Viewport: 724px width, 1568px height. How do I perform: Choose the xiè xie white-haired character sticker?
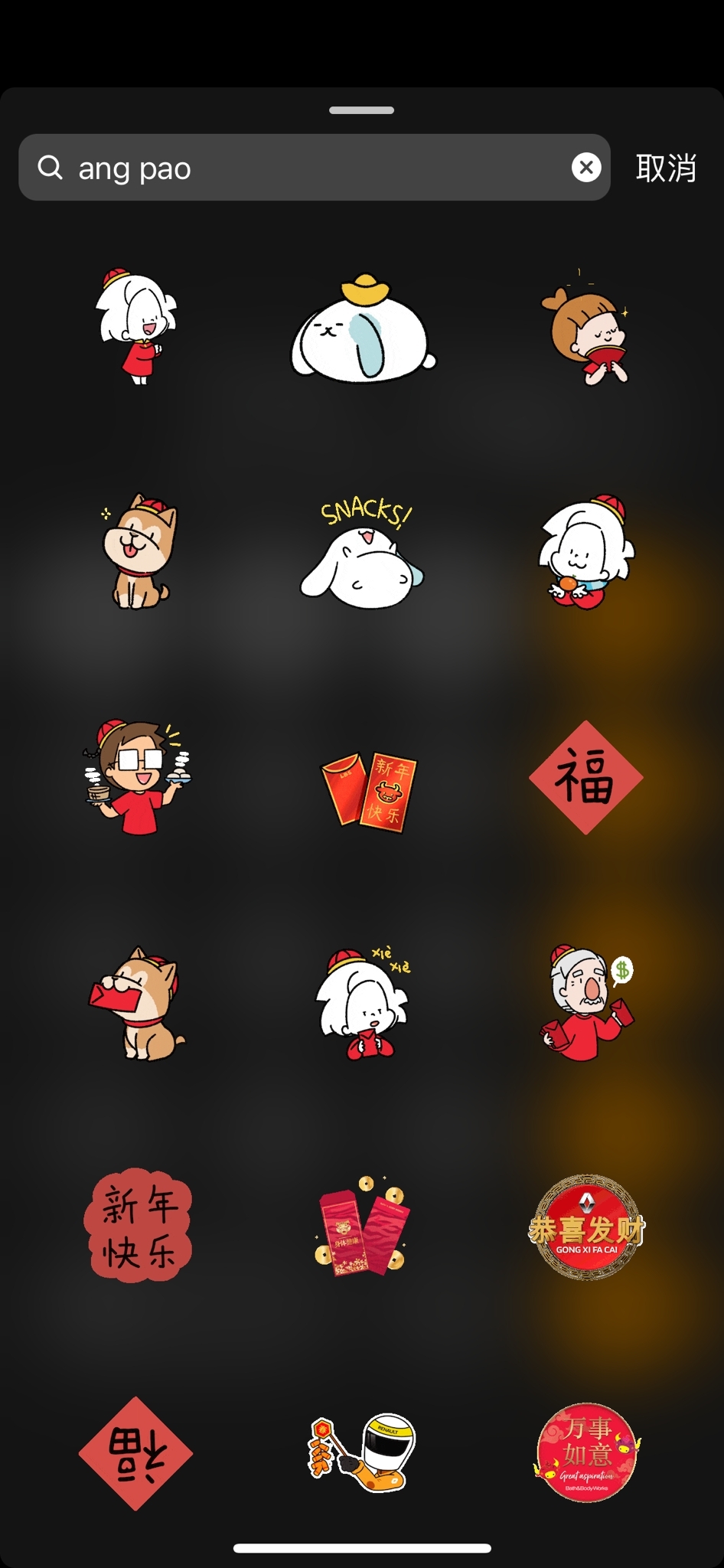[x=363, y=1003]
